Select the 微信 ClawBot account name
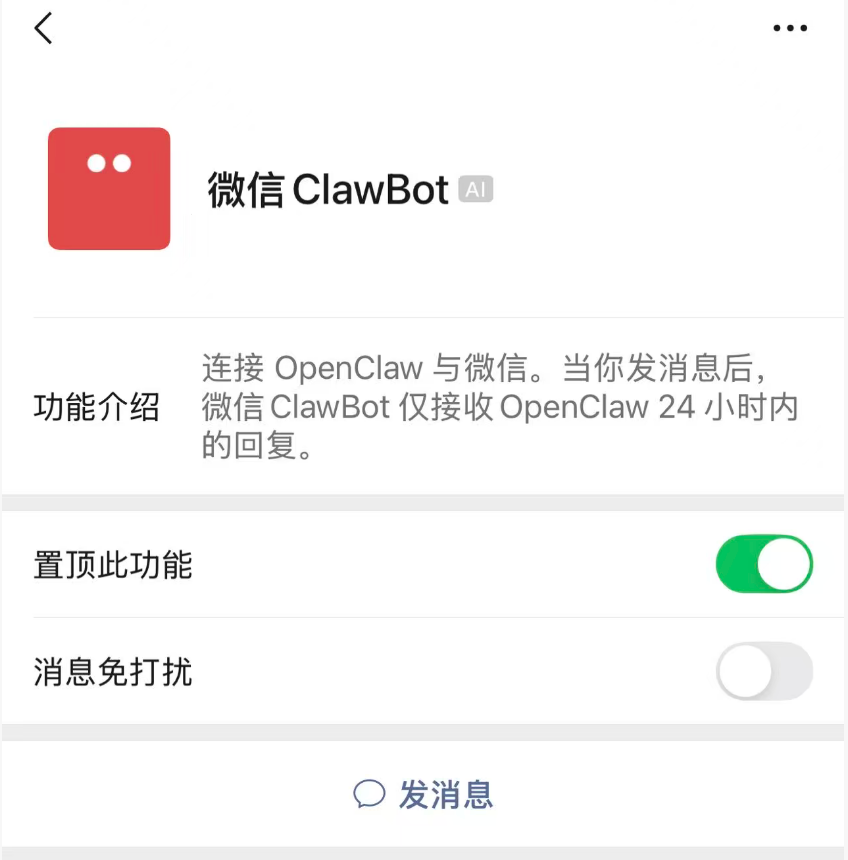 (x=327, y=190)
